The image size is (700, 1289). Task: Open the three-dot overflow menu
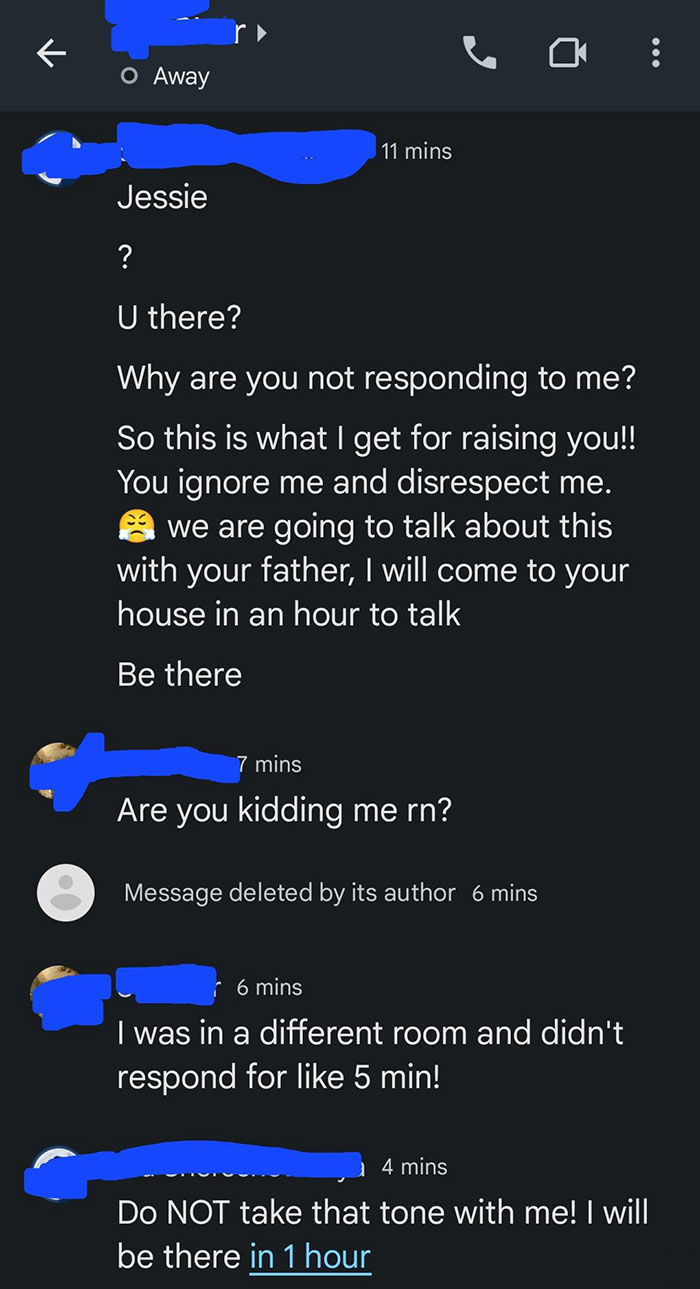(655, 53)
